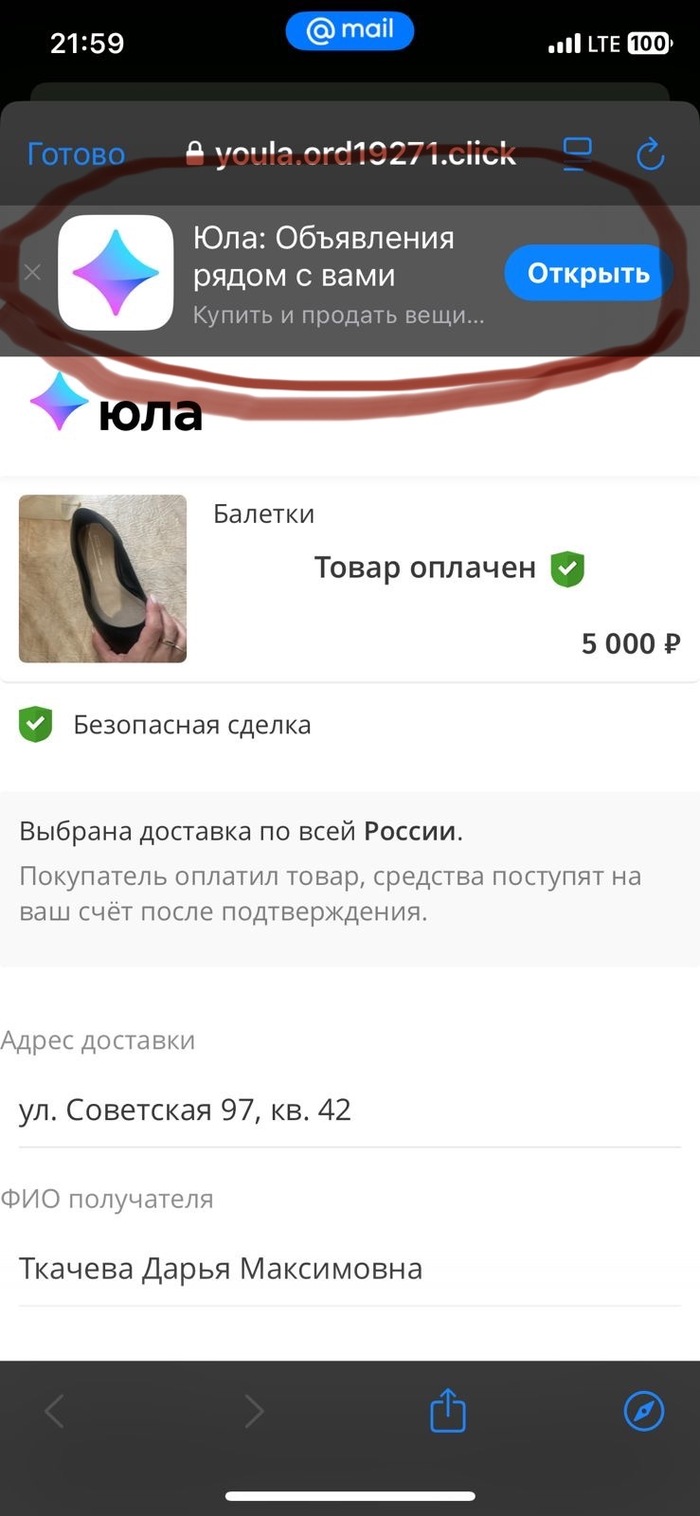This screenshot has height=1516, width=700.
Task: Return to the mail app via the status bar pill
Action: click(349, 31)
